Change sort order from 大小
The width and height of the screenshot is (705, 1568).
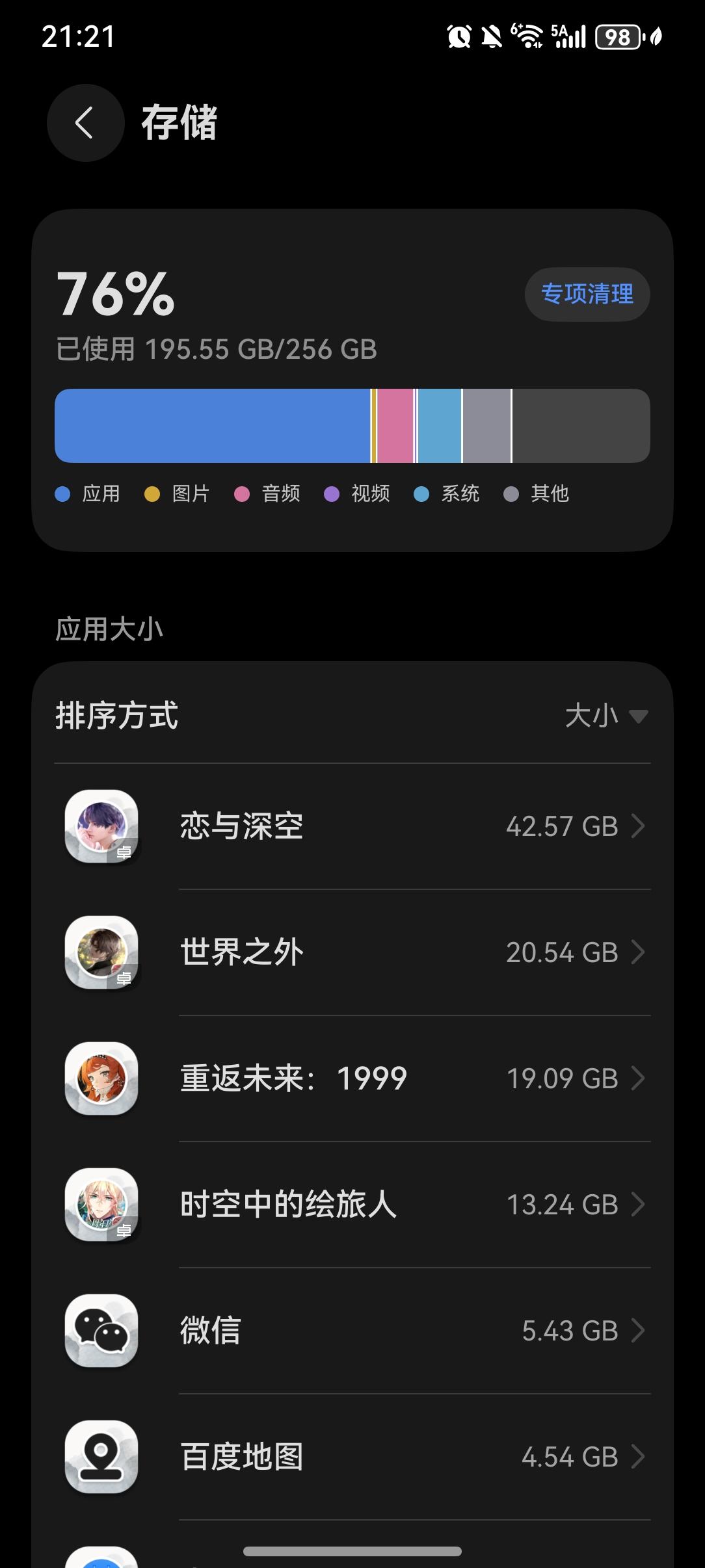[x=605, y=716]
